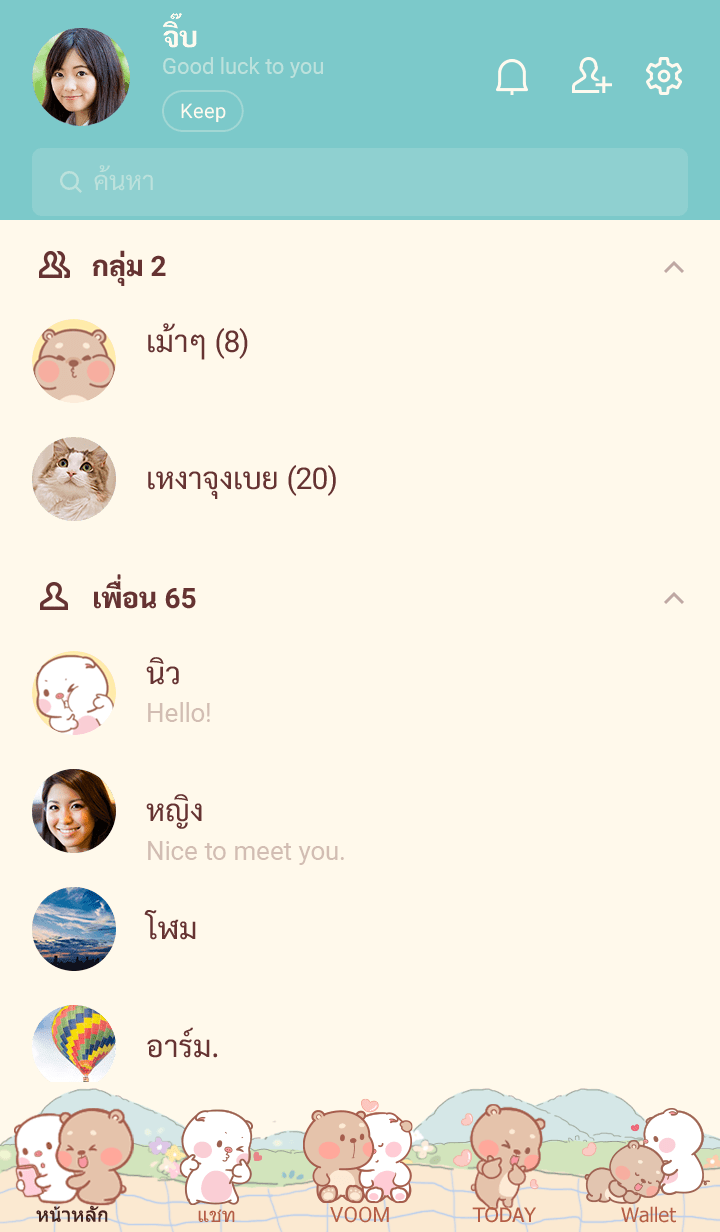720x1232 pixels.
Task: Open จิ๊บ's profile picture
Action: [81, 77]
